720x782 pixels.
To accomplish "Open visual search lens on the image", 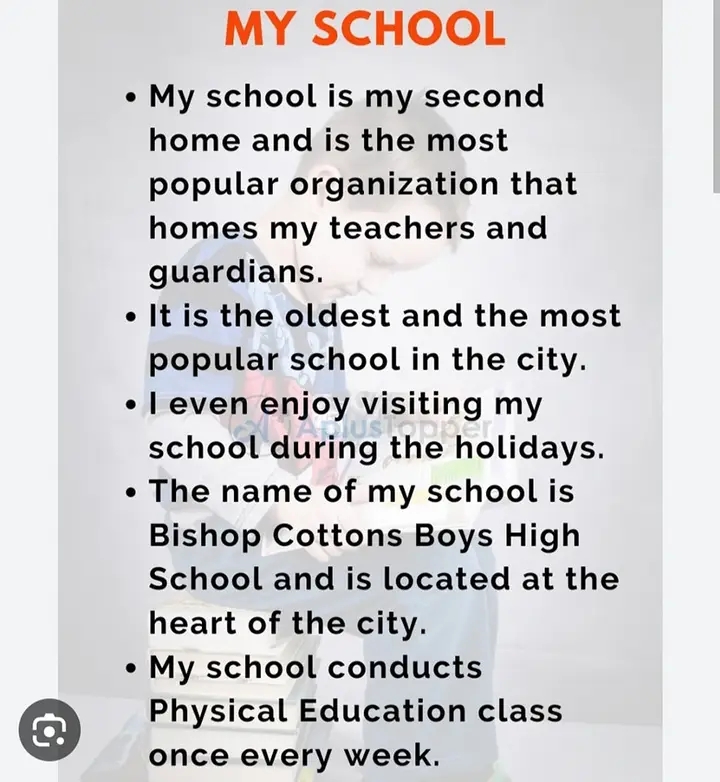I will pyautogui.click(x=49, y=729).
